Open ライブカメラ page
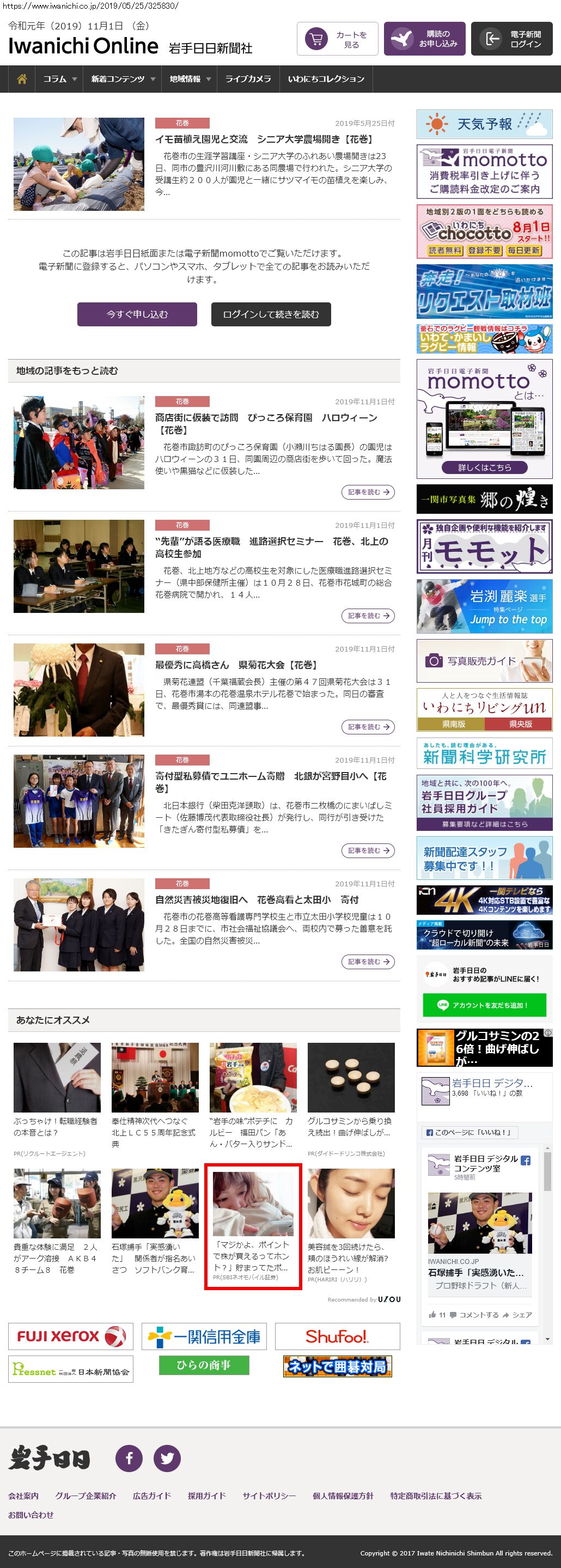The height and width of the screenshot is (1568, 561). tap(248, 79)
